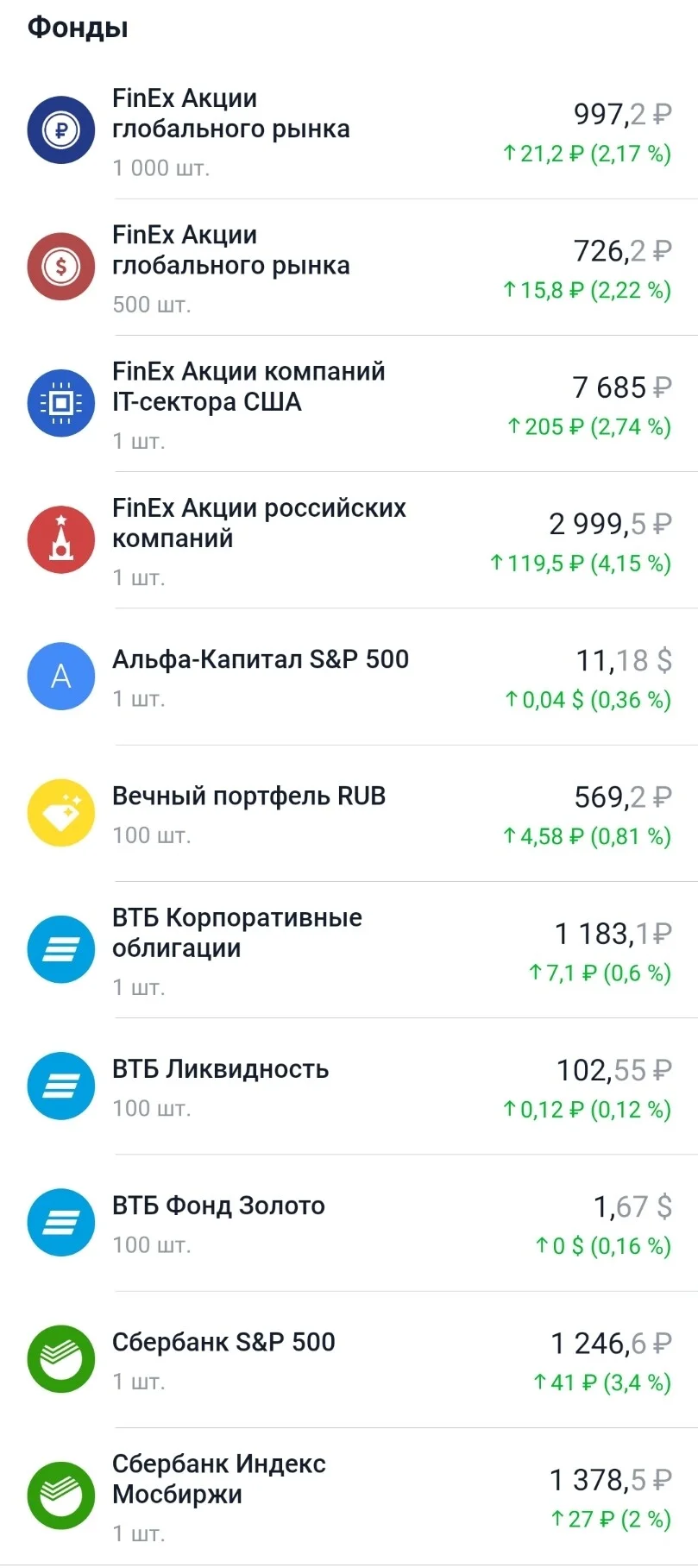Select the ВТБ Ликвидность row
The image size is (698, 1568).
[349, 1086]
